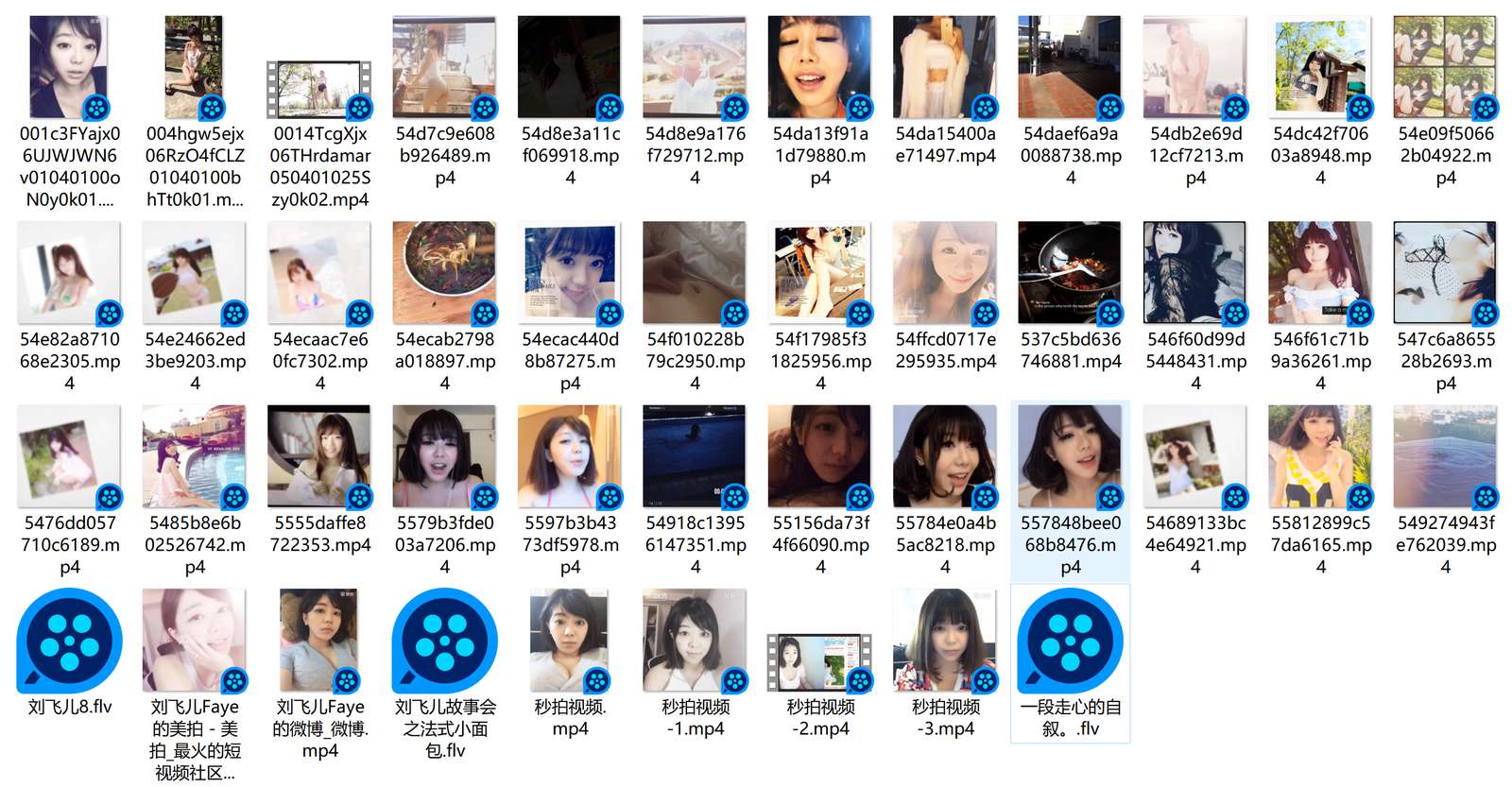The height and width of the screenshot is (787, 1512).
Task: Open file 0014TcgXjx06THrdamar050401025Szy0k02.mp4
Action: point(319,90)
